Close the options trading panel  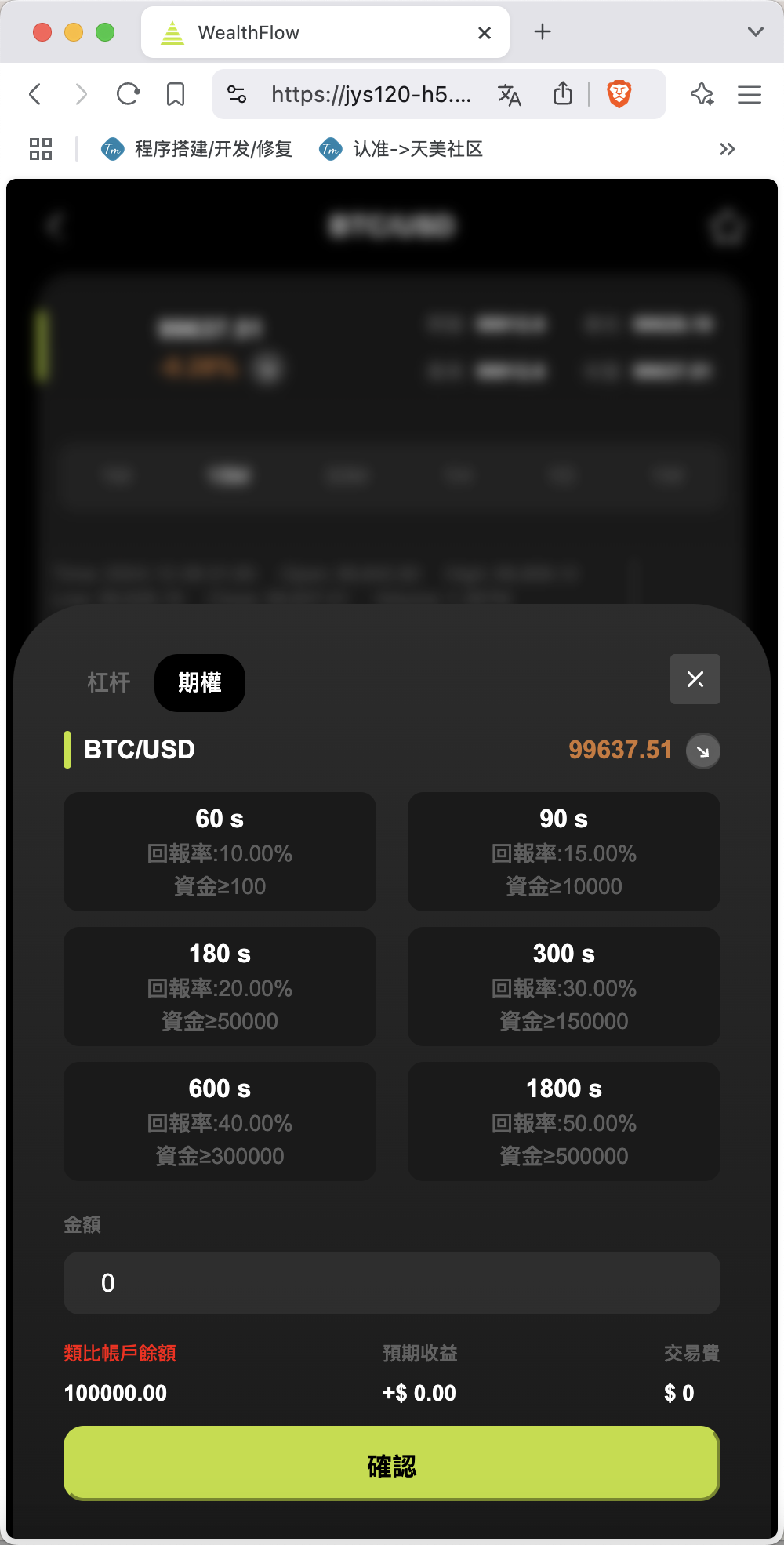(695, 679)
